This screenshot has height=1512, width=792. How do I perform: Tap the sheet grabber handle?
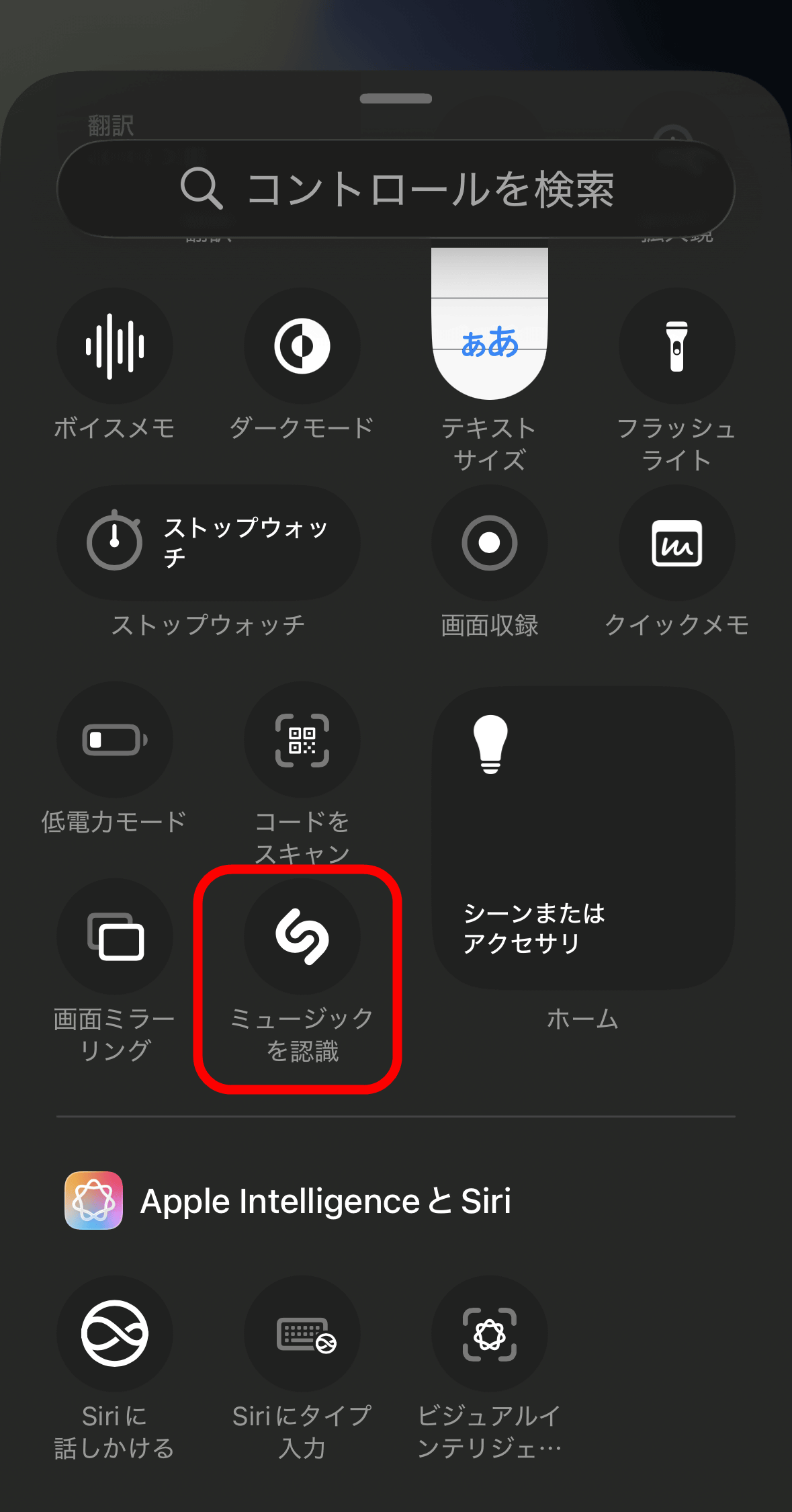pyautogui.click(x=396, y=99)
